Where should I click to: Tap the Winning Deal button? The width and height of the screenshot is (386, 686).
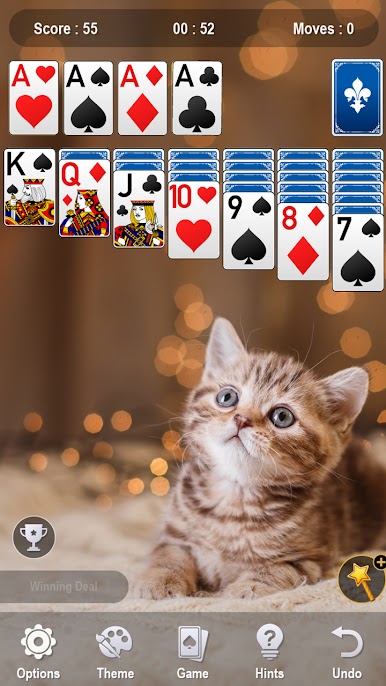pos(64,586)
